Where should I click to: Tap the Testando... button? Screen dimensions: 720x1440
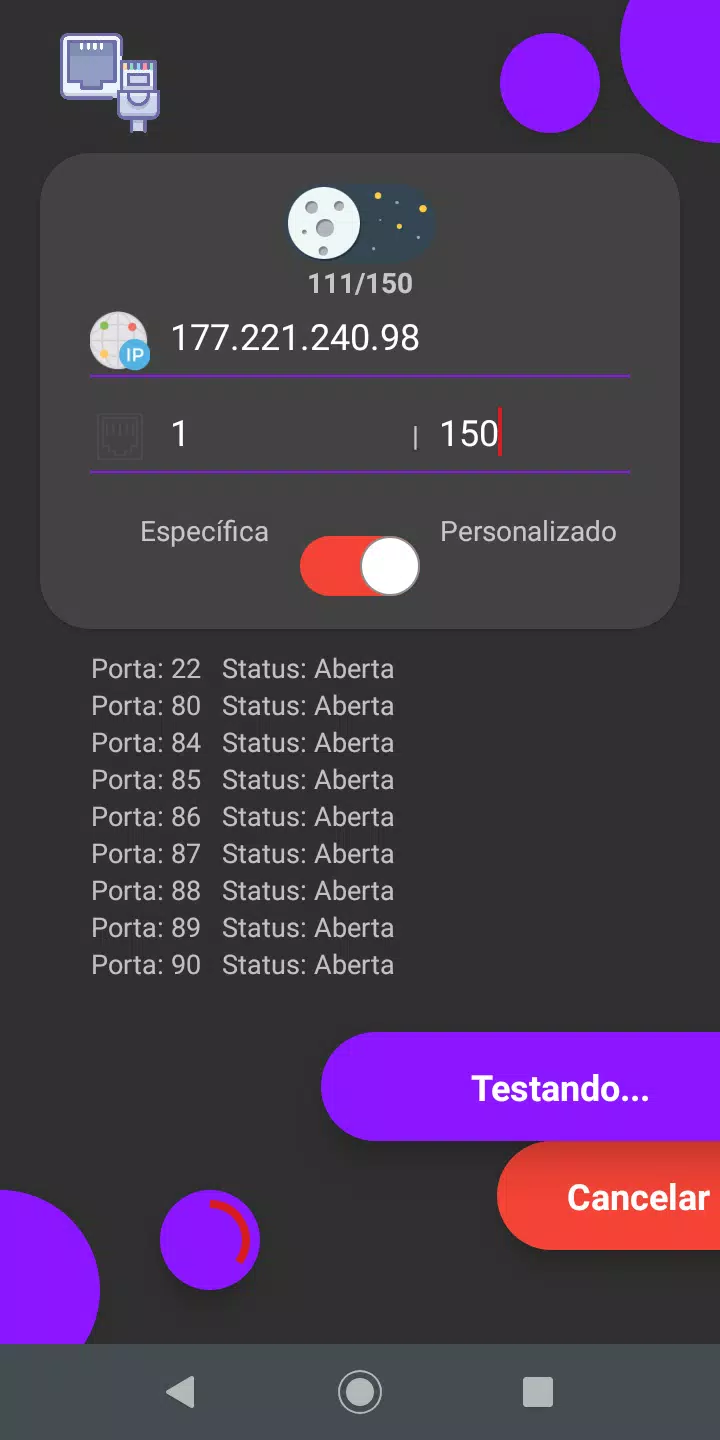tap(521, 1087)
